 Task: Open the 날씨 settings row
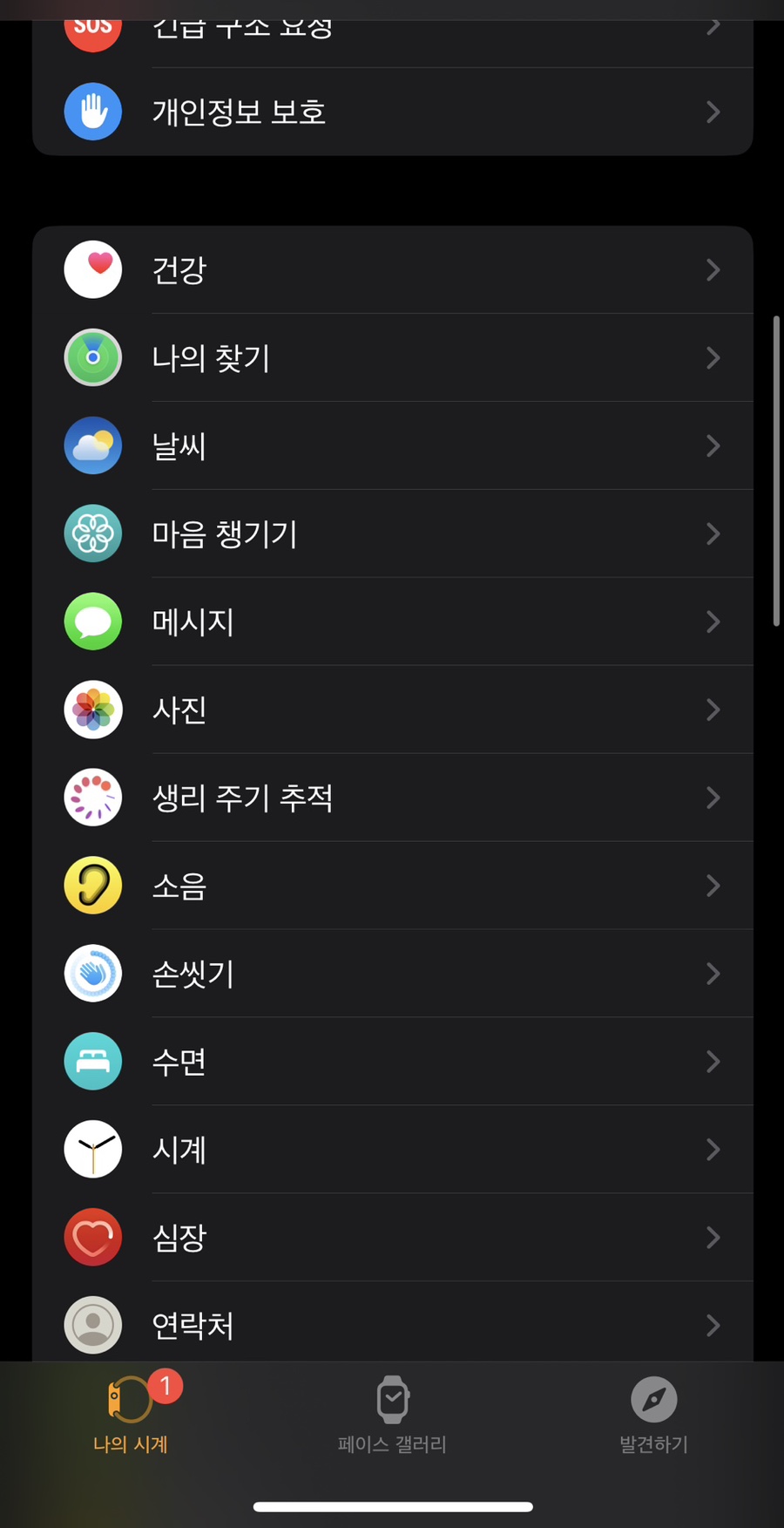[392, 446]
